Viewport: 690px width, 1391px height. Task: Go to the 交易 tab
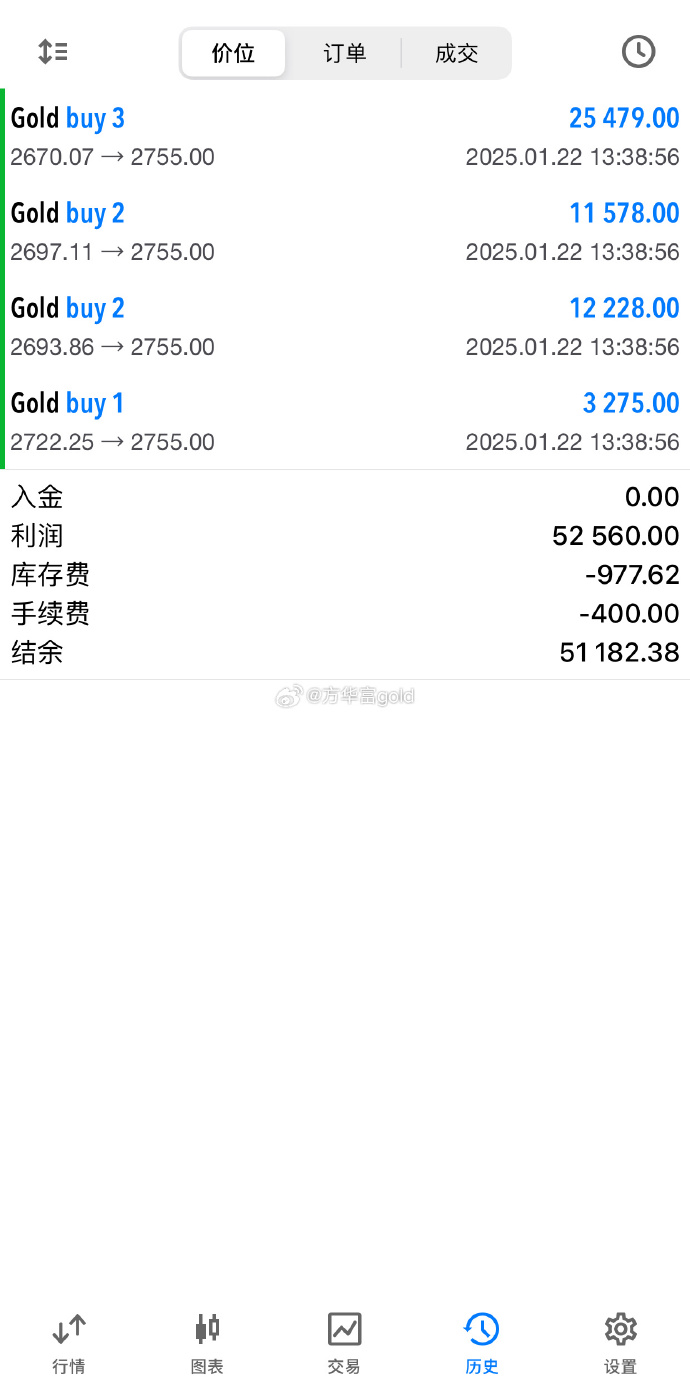344,1343
